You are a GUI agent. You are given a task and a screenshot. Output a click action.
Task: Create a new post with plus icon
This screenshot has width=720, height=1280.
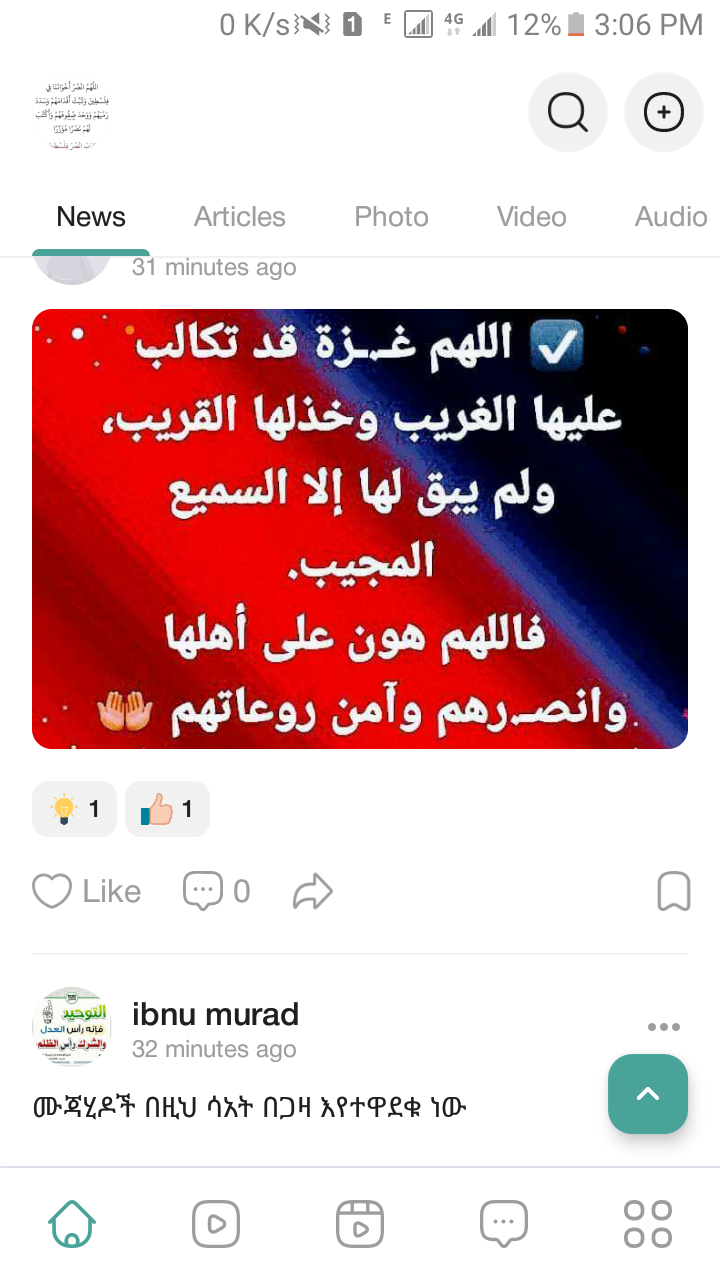(663, 112)
